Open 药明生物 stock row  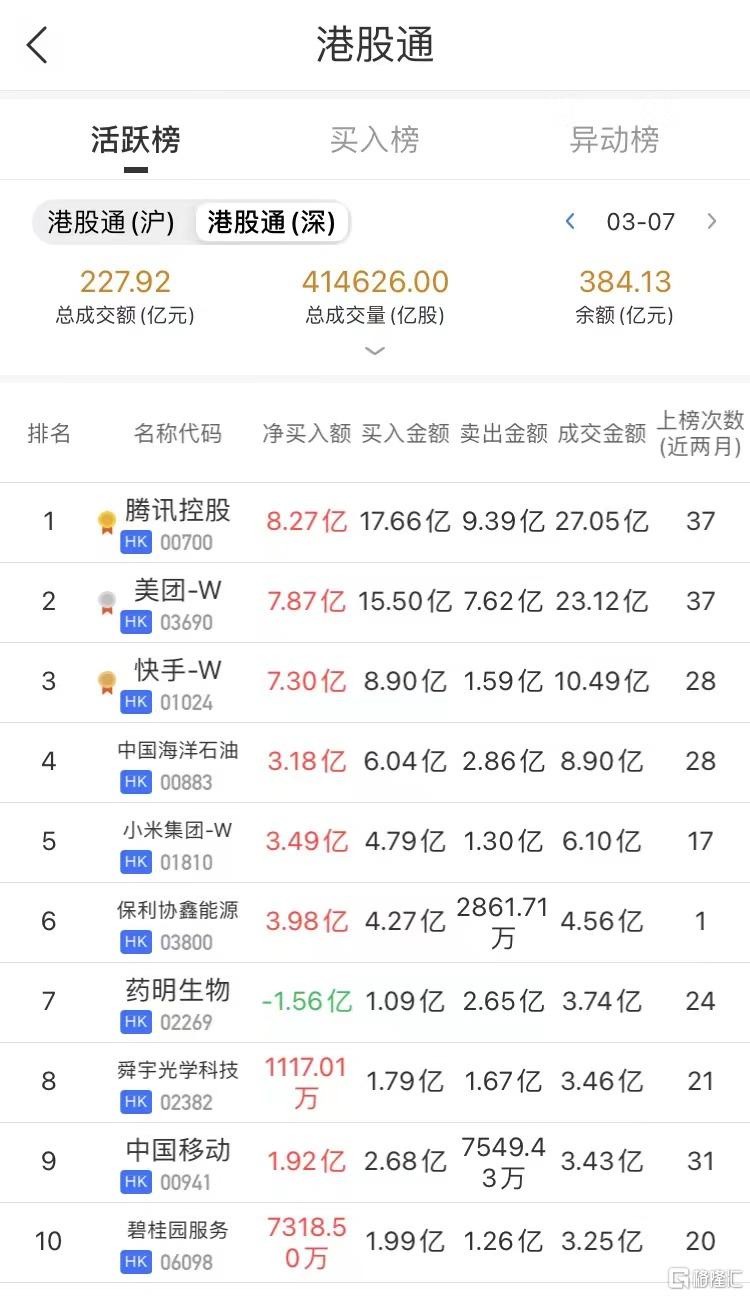(x=178, y=1002)
